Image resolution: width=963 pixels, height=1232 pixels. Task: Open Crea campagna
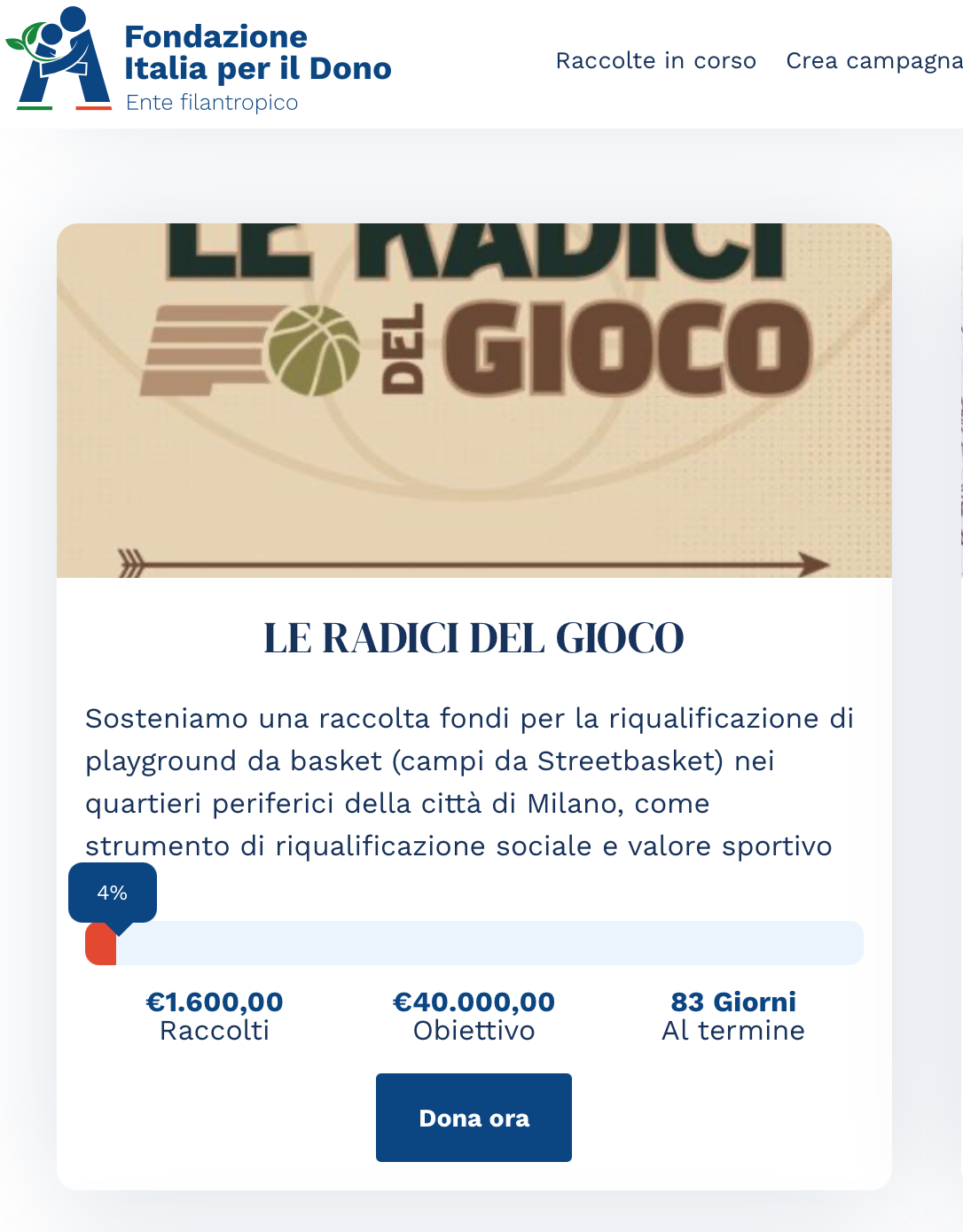pos(873,60)
